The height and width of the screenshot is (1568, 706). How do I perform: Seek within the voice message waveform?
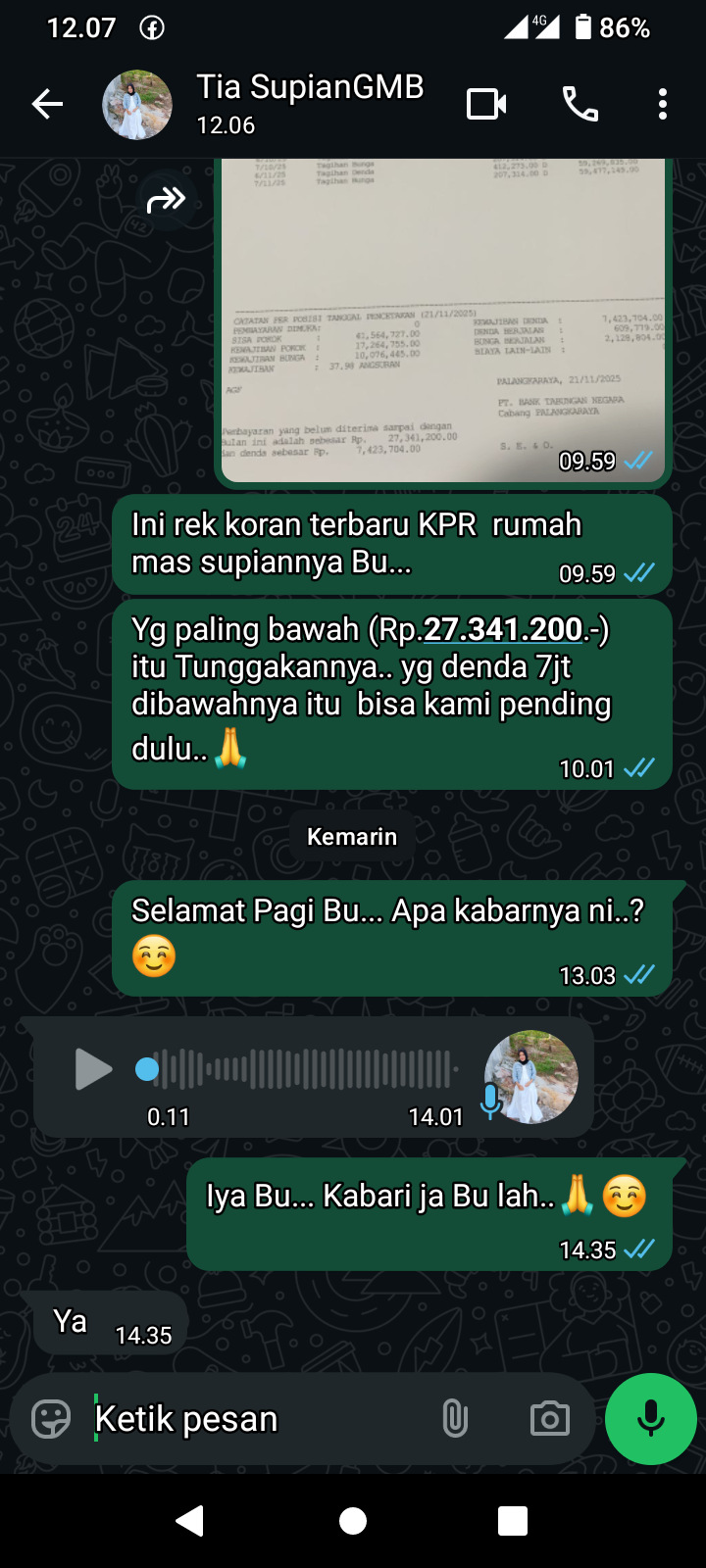click(304, 1069)
